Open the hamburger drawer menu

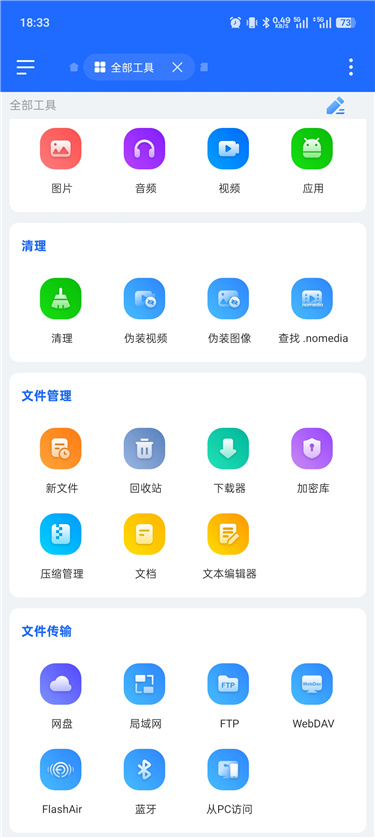click(26, 67)
